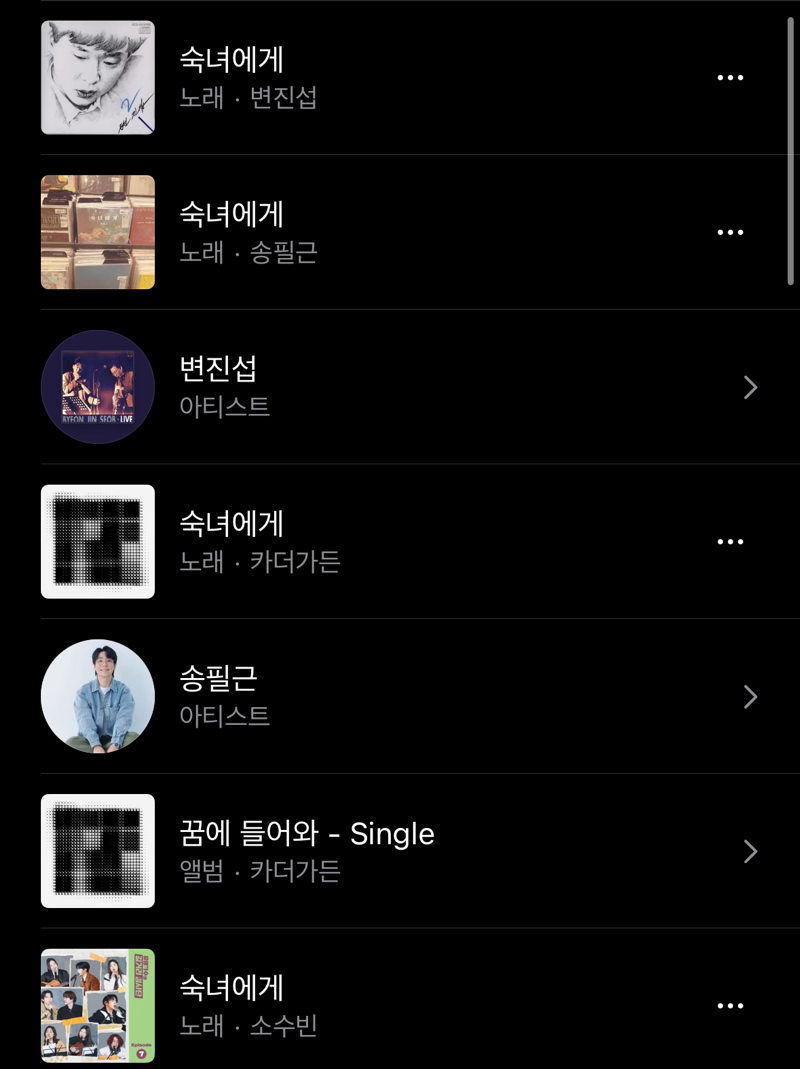
Task: Open more options for 송필근's 숙녀에게
Action: pyautogui.click(x=730, y=232)
